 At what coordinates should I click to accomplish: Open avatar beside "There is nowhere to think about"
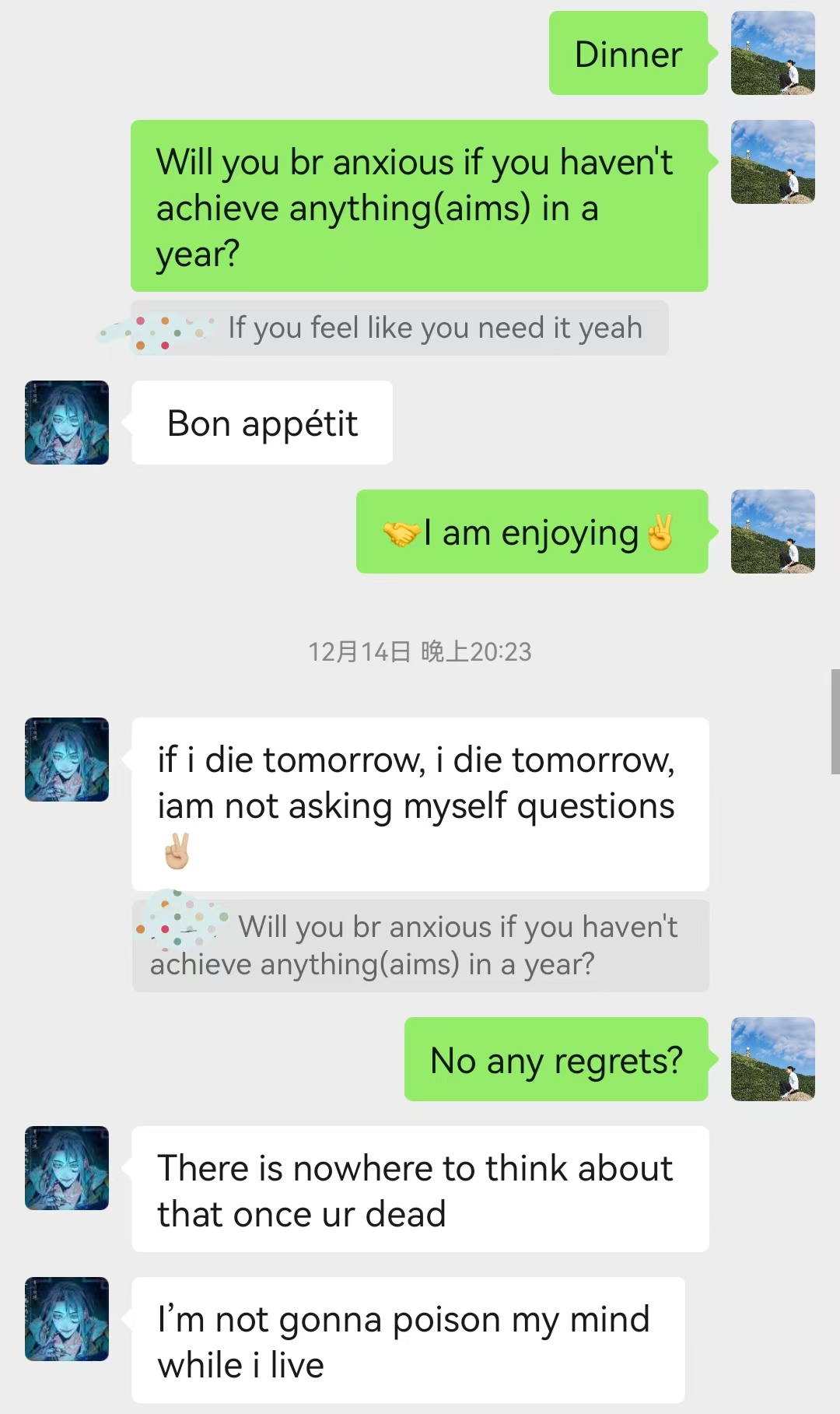[67, 1168]
